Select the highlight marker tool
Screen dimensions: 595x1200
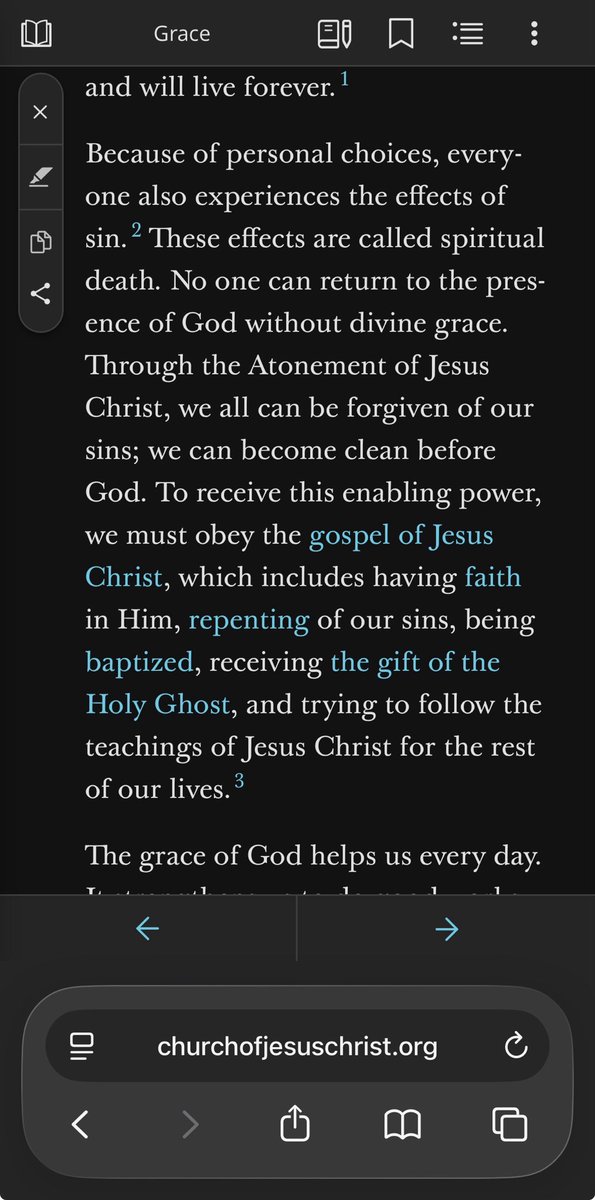coord(40,177)
